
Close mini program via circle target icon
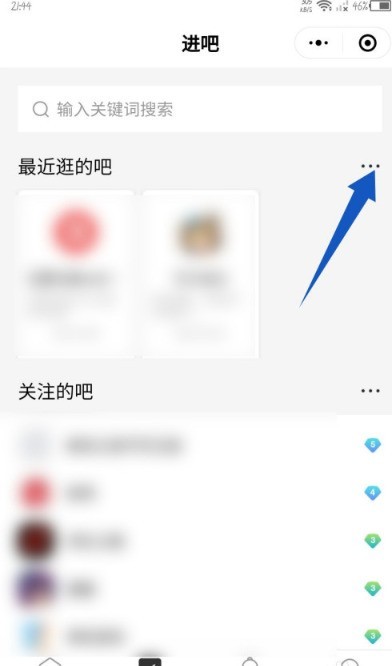pyautogui.click(x=367, y=43)
